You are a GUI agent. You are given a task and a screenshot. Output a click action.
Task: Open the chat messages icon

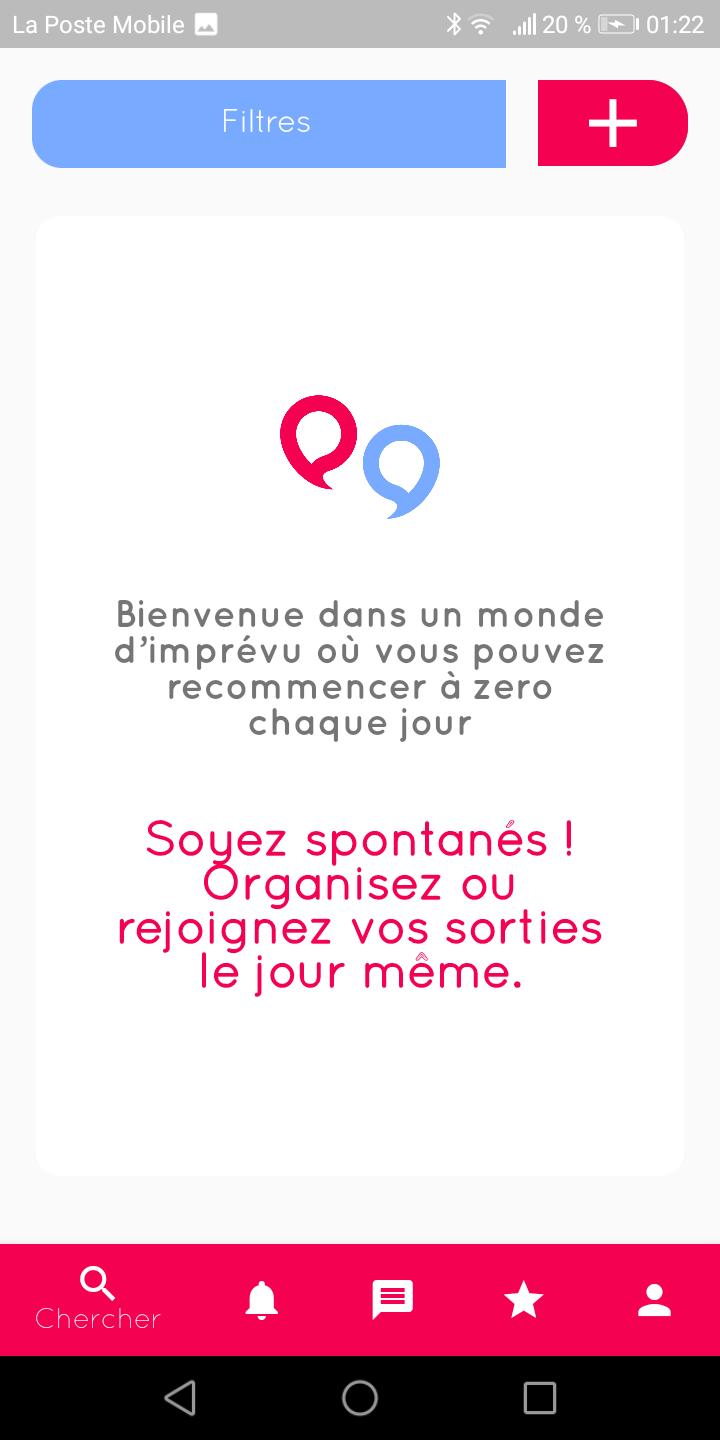pyautogui.click(x=392, y=1297)
